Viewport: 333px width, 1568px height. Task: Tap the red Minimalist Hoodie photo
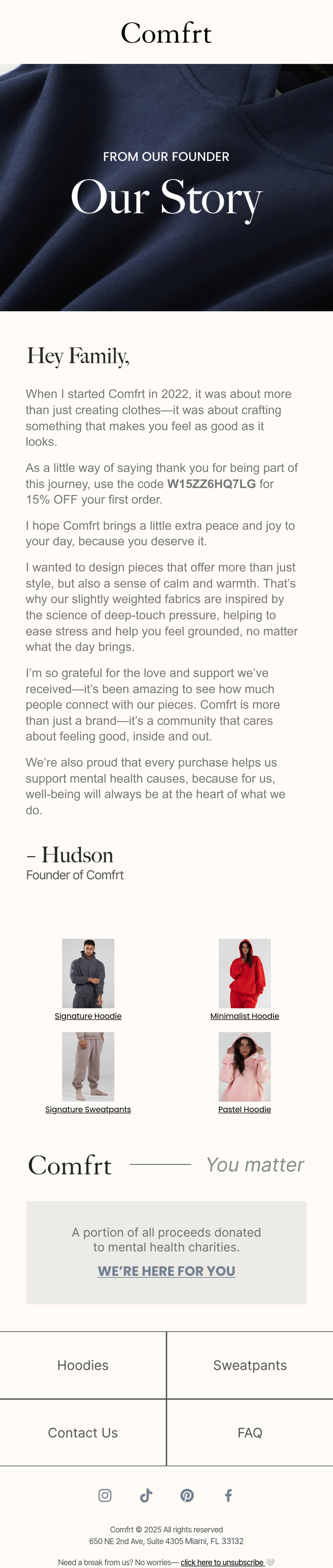tap(244, 973)
